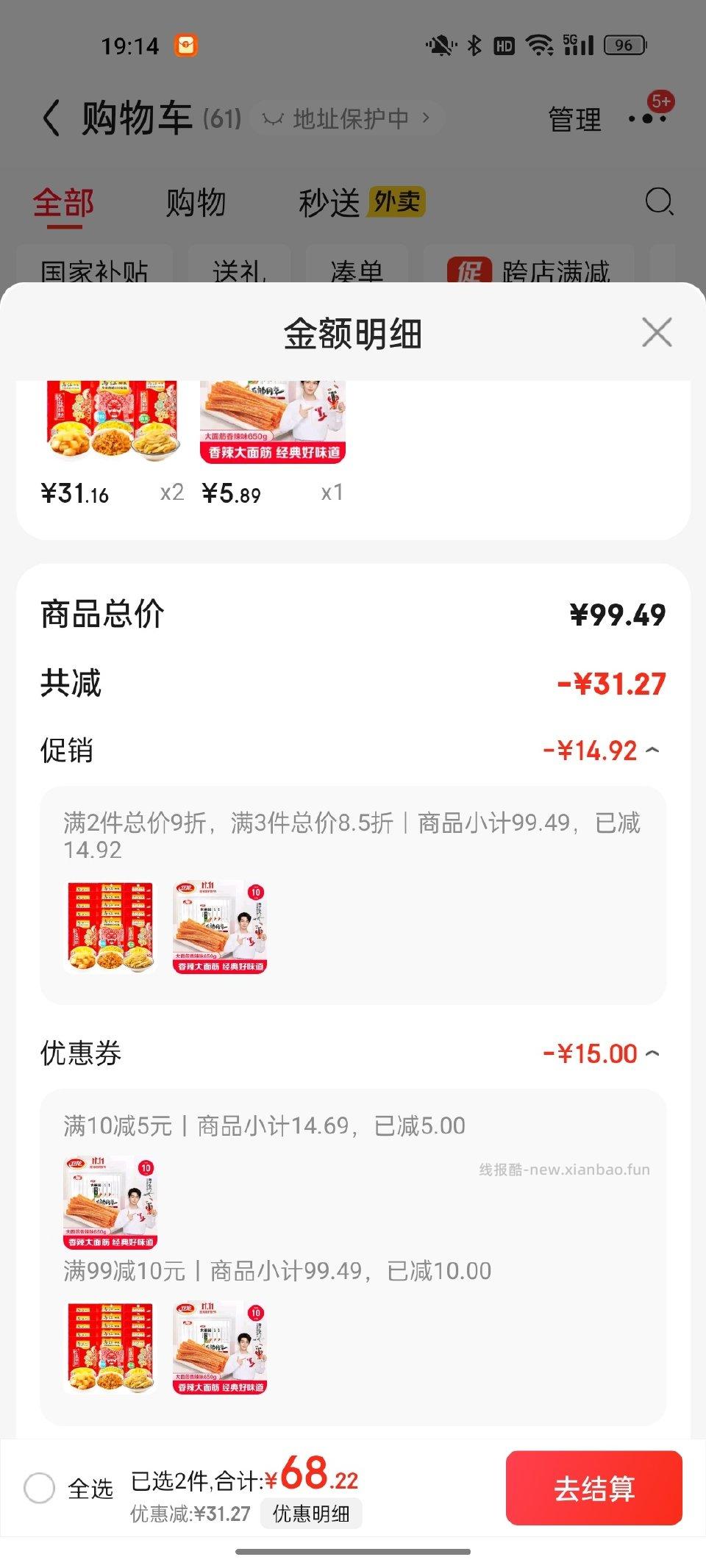The height and width of the screenshot is (1568, 706).
Task: Tap the battery indicator showing 96
Action: (622, 45)
